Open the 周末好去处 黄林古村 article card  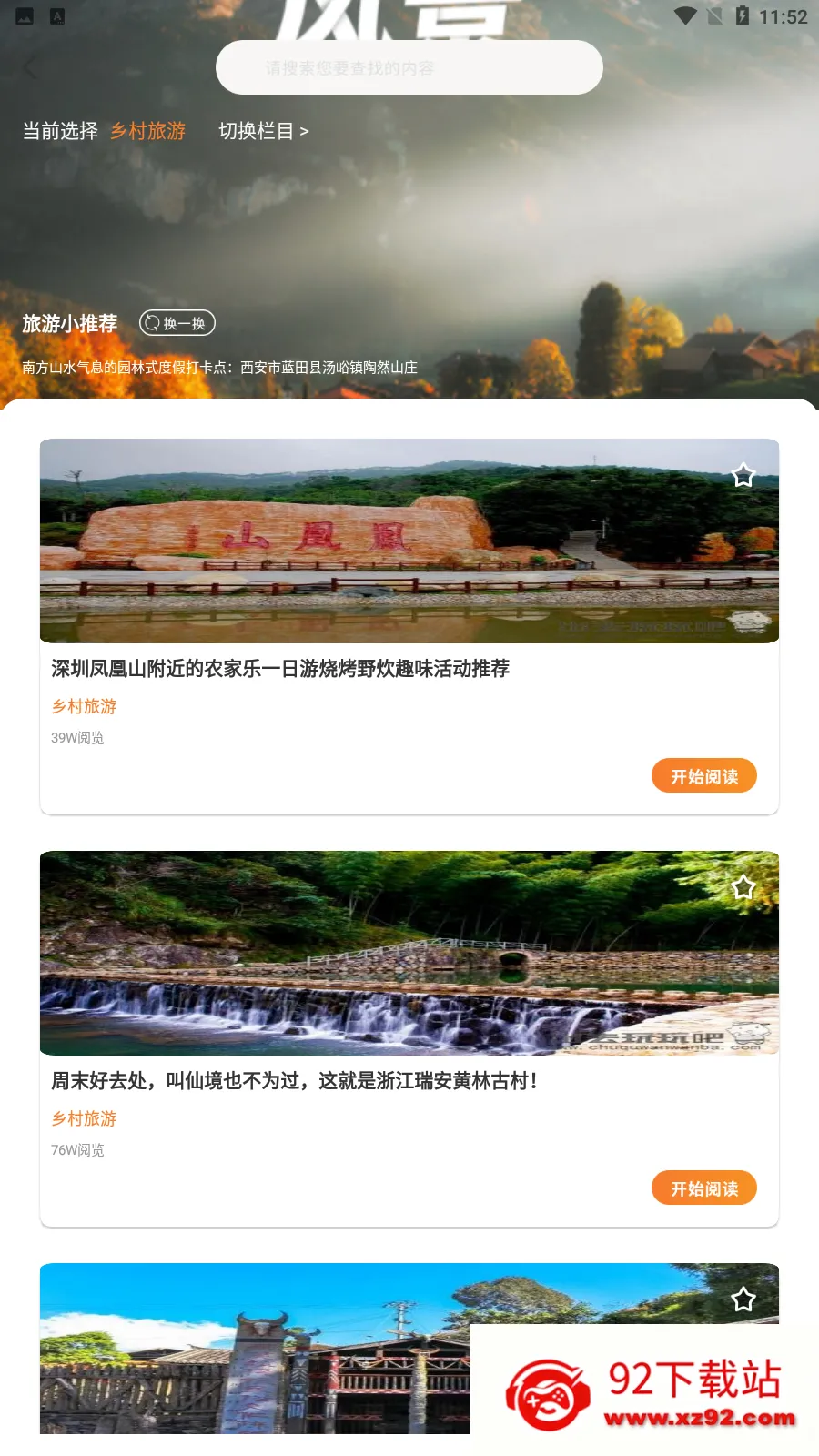[x=409, y=1039]
